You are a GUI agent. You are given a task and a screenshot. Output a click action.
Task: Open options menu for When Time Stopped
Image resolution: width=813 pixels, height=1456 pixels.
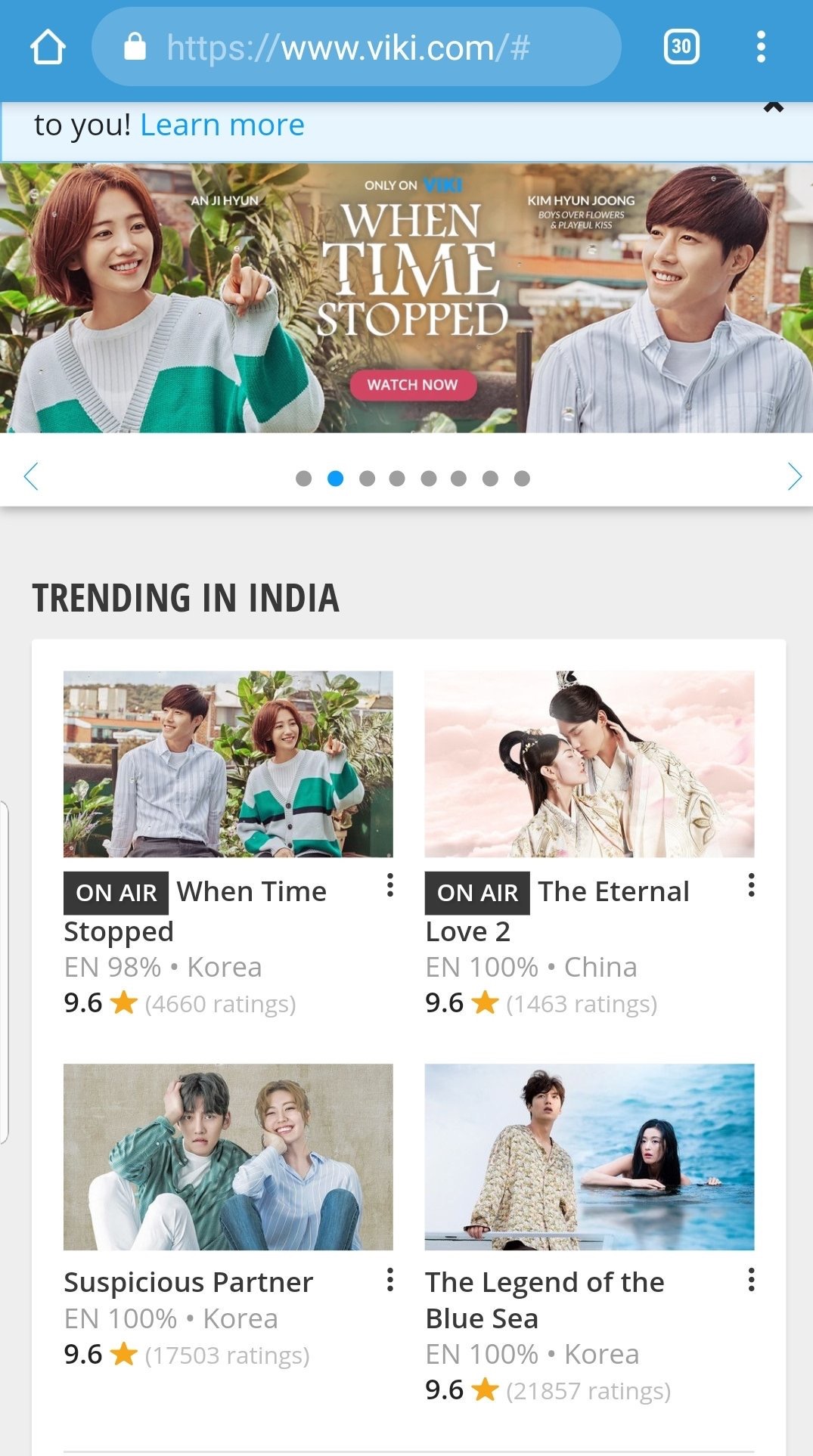tap(389, 885)
